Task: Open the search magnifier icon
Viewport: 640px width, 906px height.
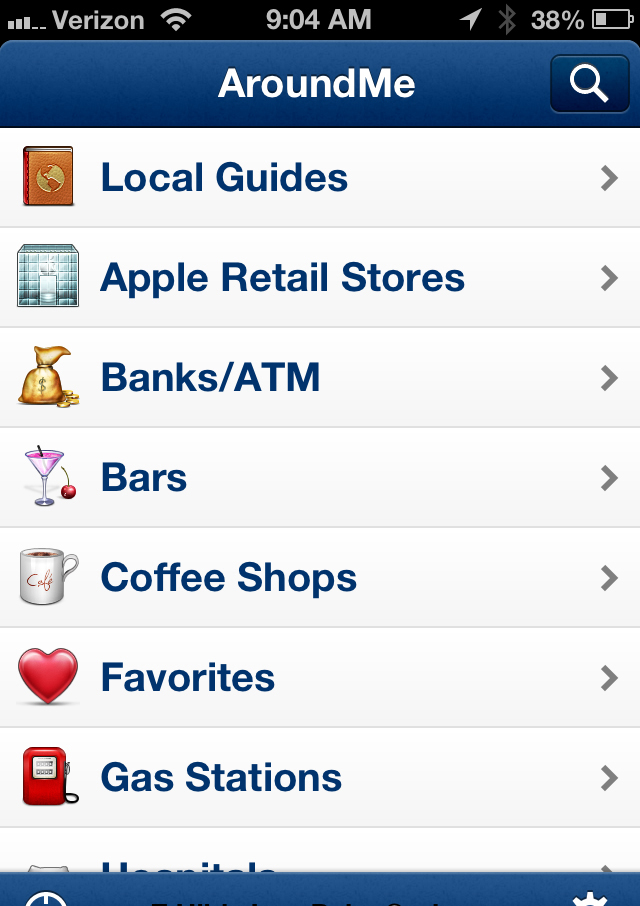Action: pos(590,84)
